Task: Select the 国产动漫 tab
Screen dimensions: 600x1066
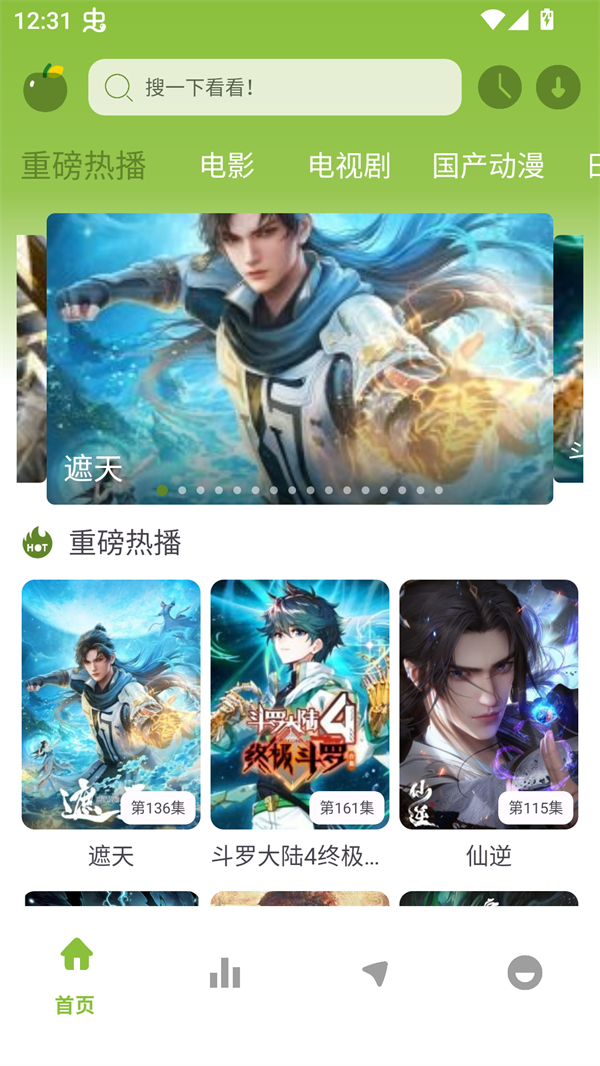Action: tap(488, 166)
